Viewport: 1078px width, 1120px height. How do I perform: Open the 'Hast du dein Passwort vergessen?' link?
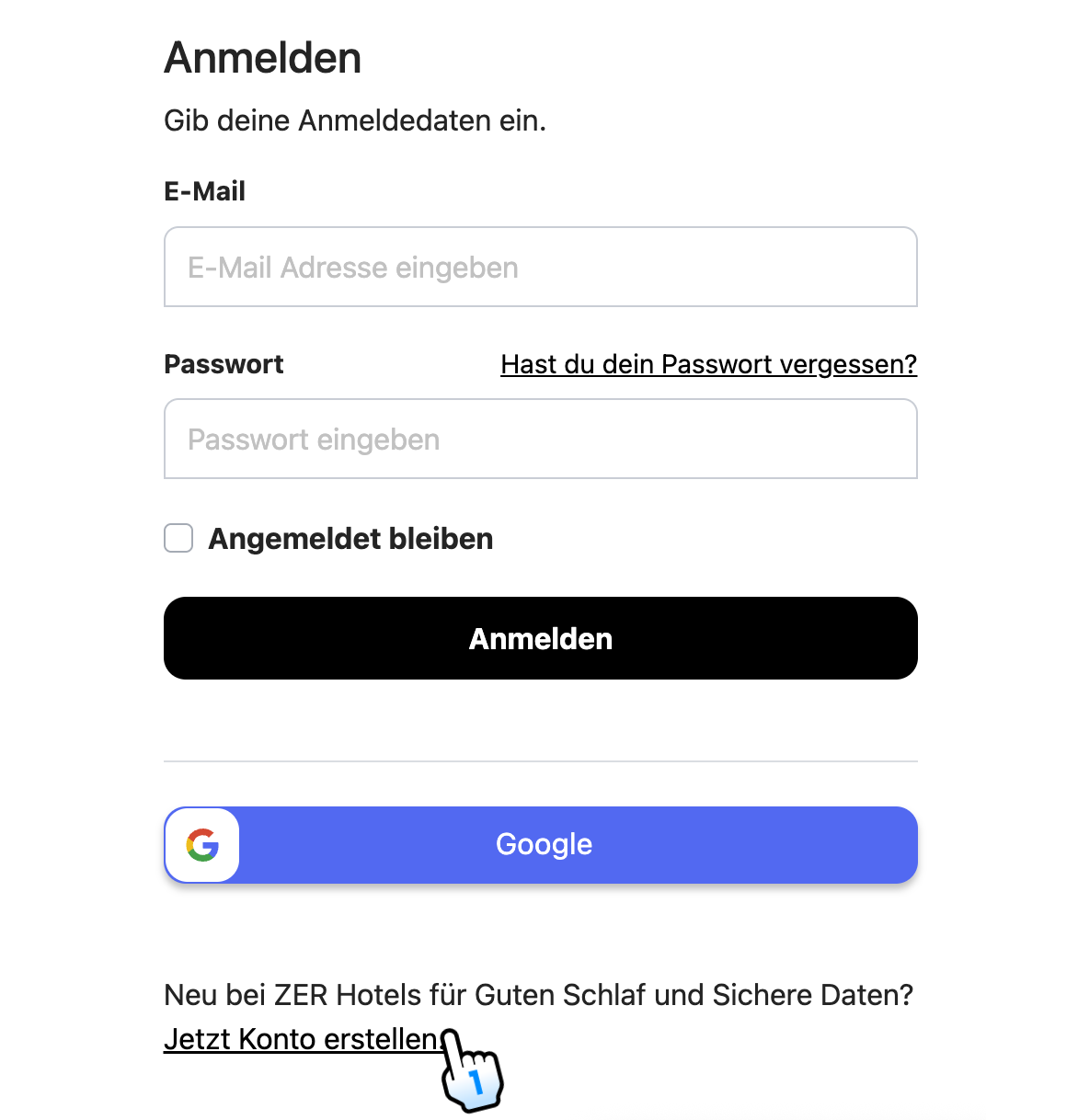pos(708,364)
